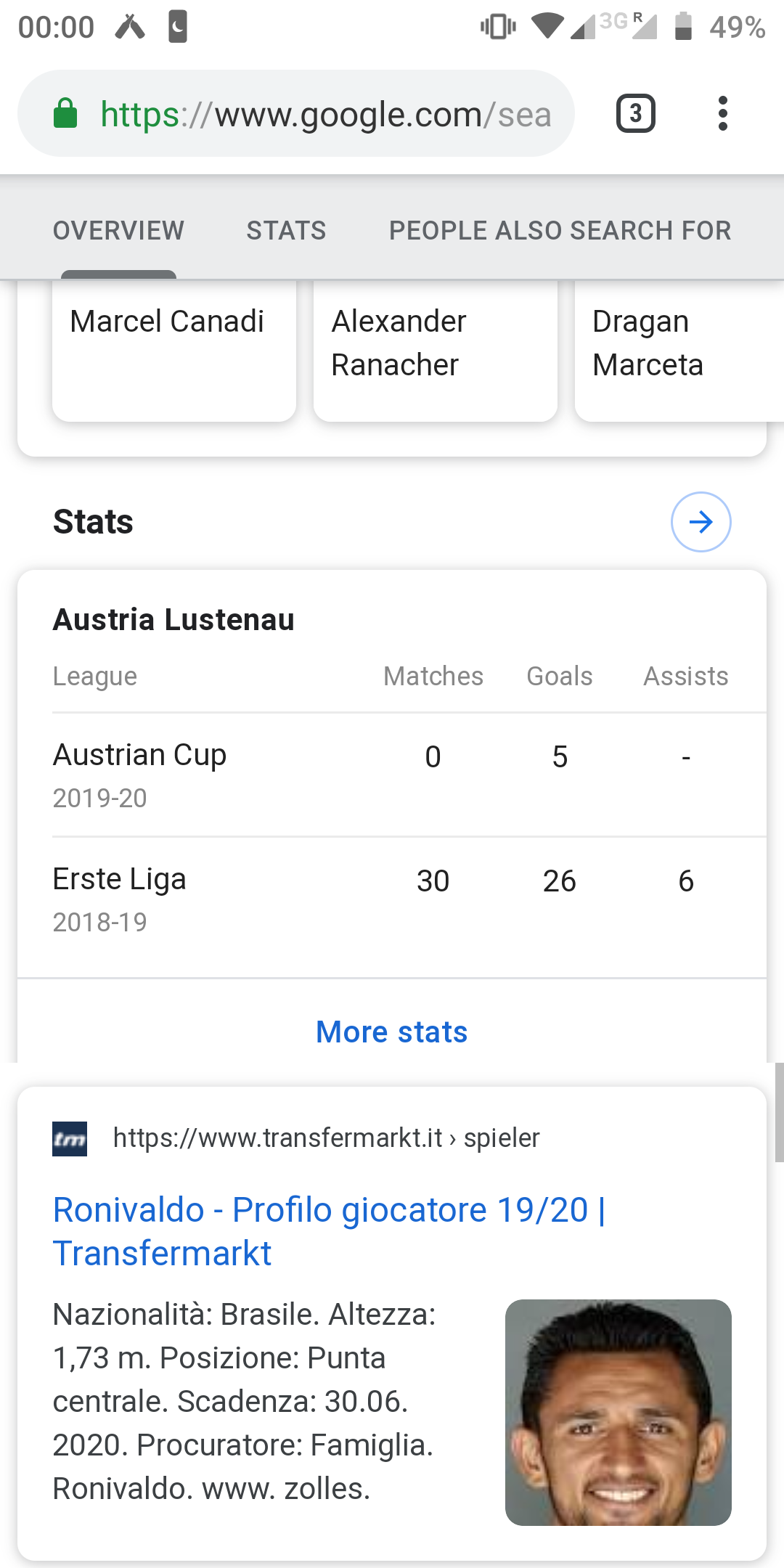
Task: Jump to People Also Search For tab
Action: click(560, 231)
